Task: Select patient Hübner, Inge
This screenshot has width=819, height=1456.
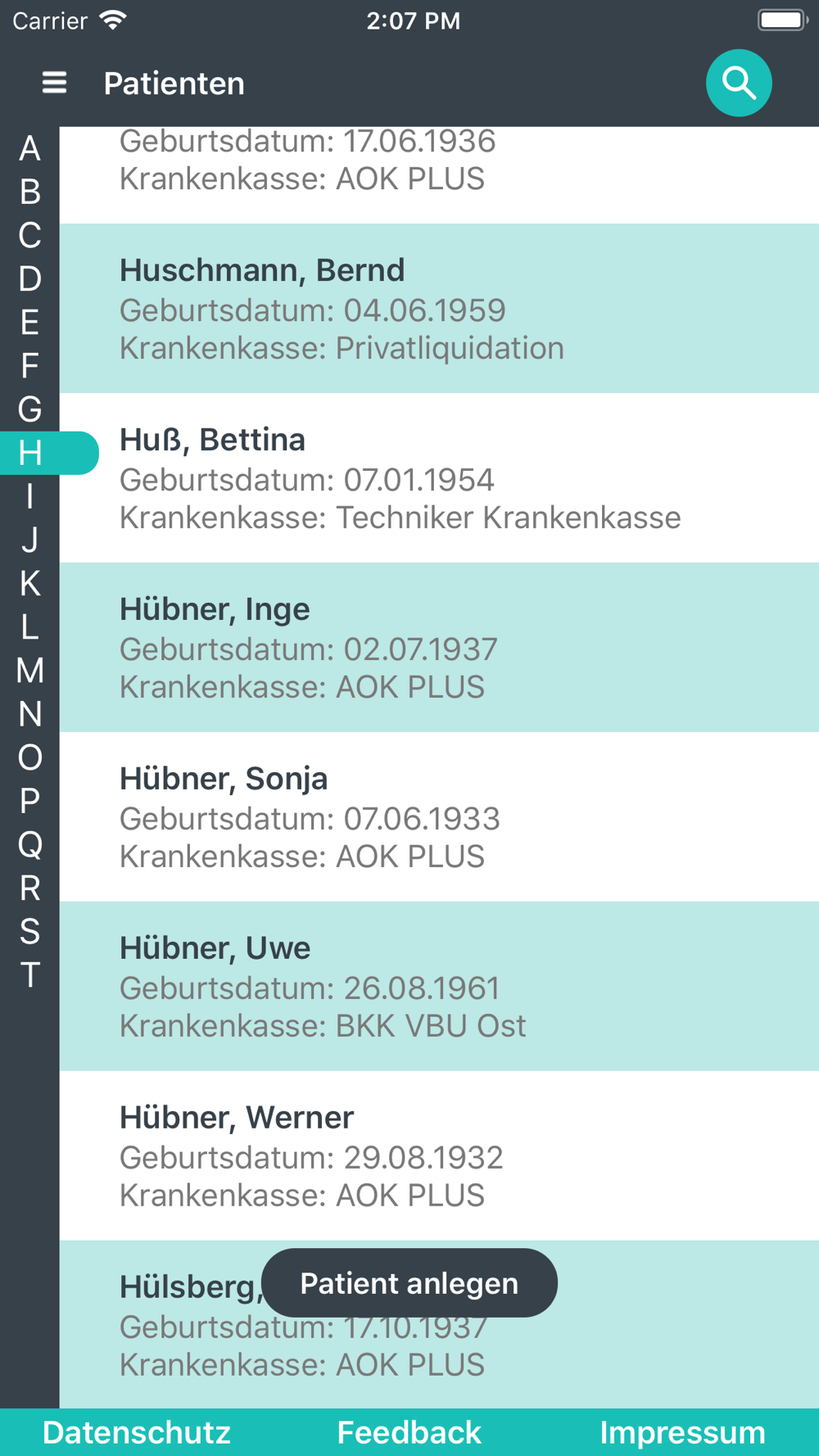Action: point(439,648)
